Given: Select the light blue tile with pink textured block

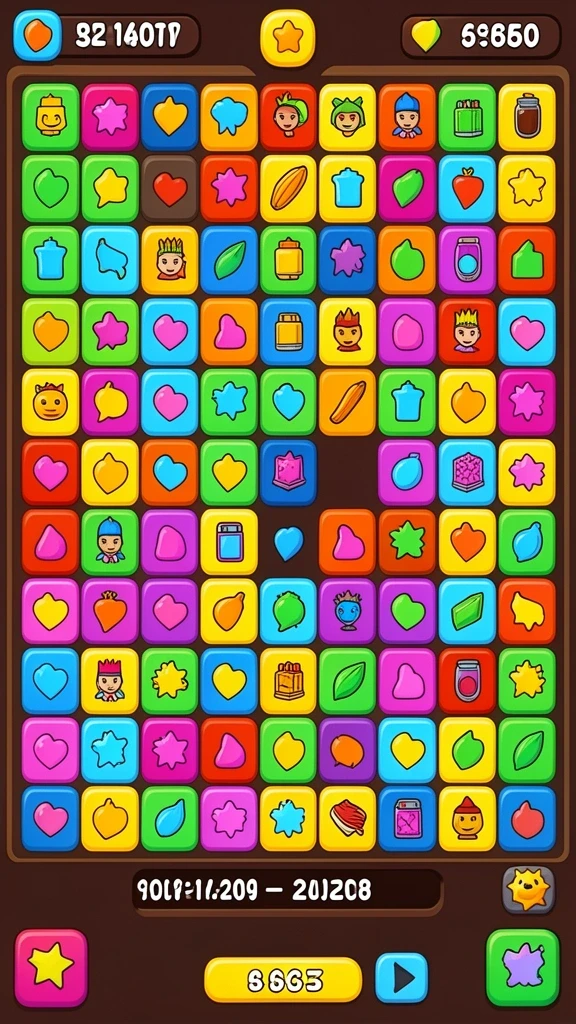Looking at the screenshot, I should coord(467,472).
